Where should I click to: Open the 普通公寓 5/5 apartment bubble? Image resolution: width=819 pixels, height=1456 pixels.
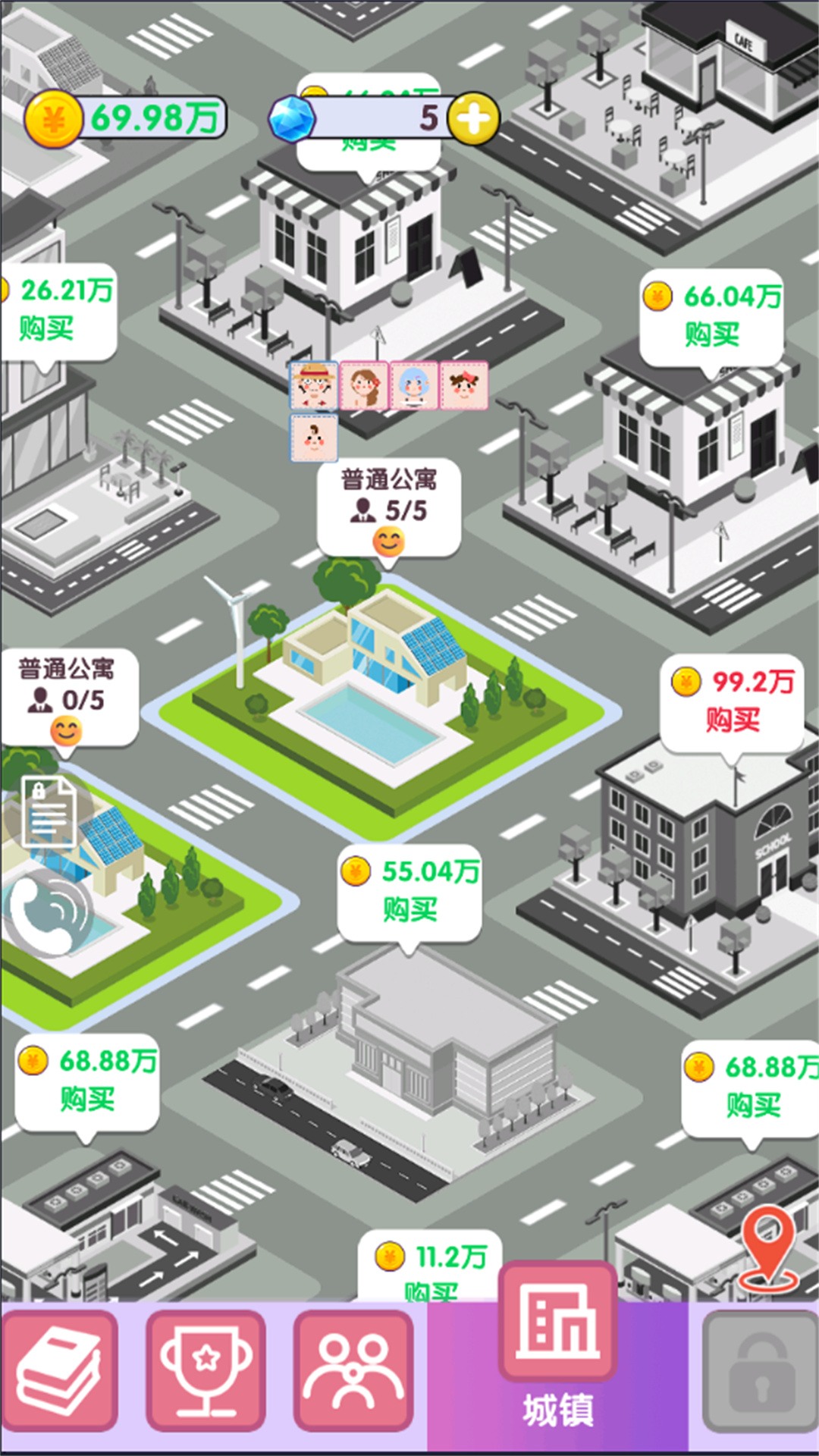point(389,509)
